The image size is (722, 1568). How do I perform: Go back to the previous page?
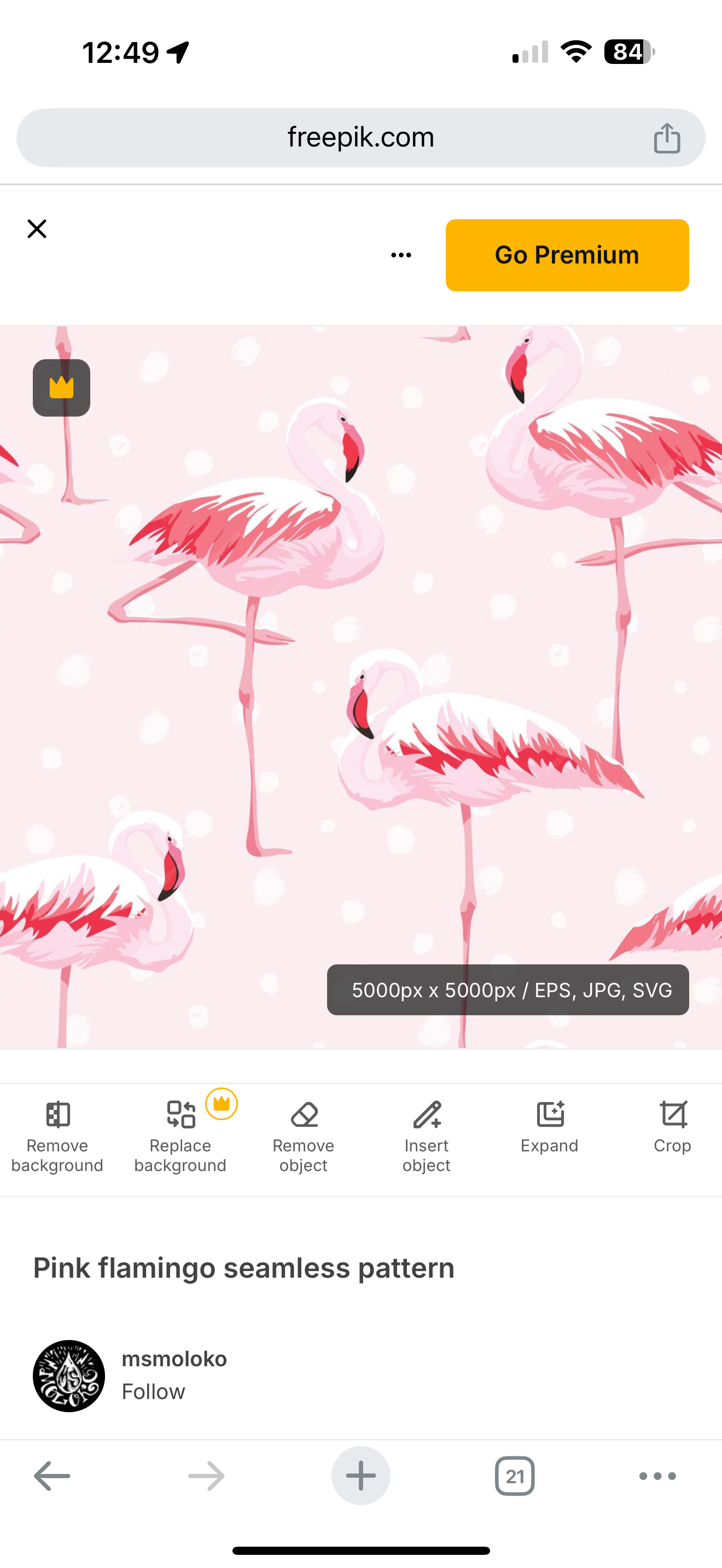[52, 1476]
